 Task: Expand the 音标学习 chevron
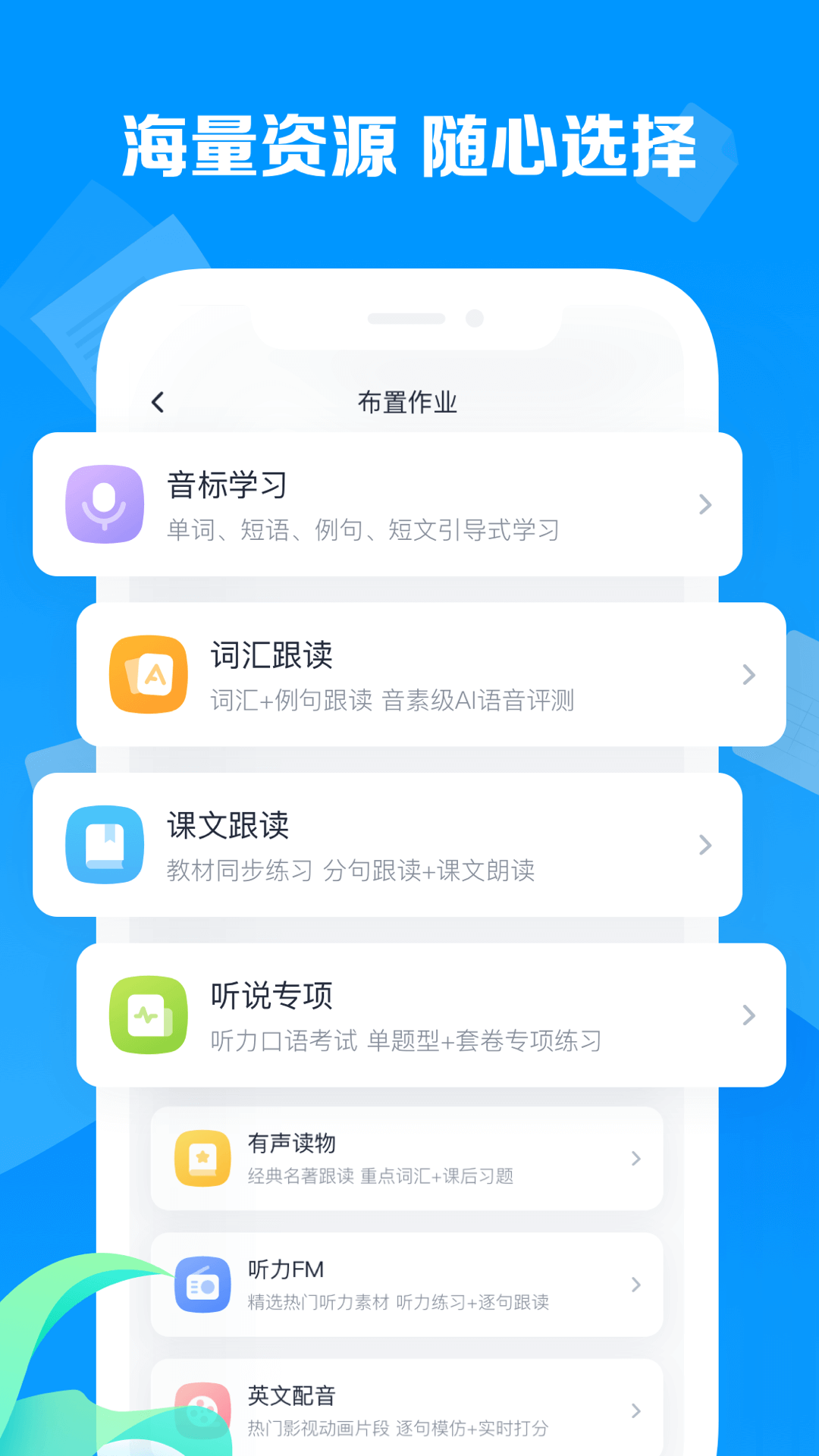tap(705, 505)
